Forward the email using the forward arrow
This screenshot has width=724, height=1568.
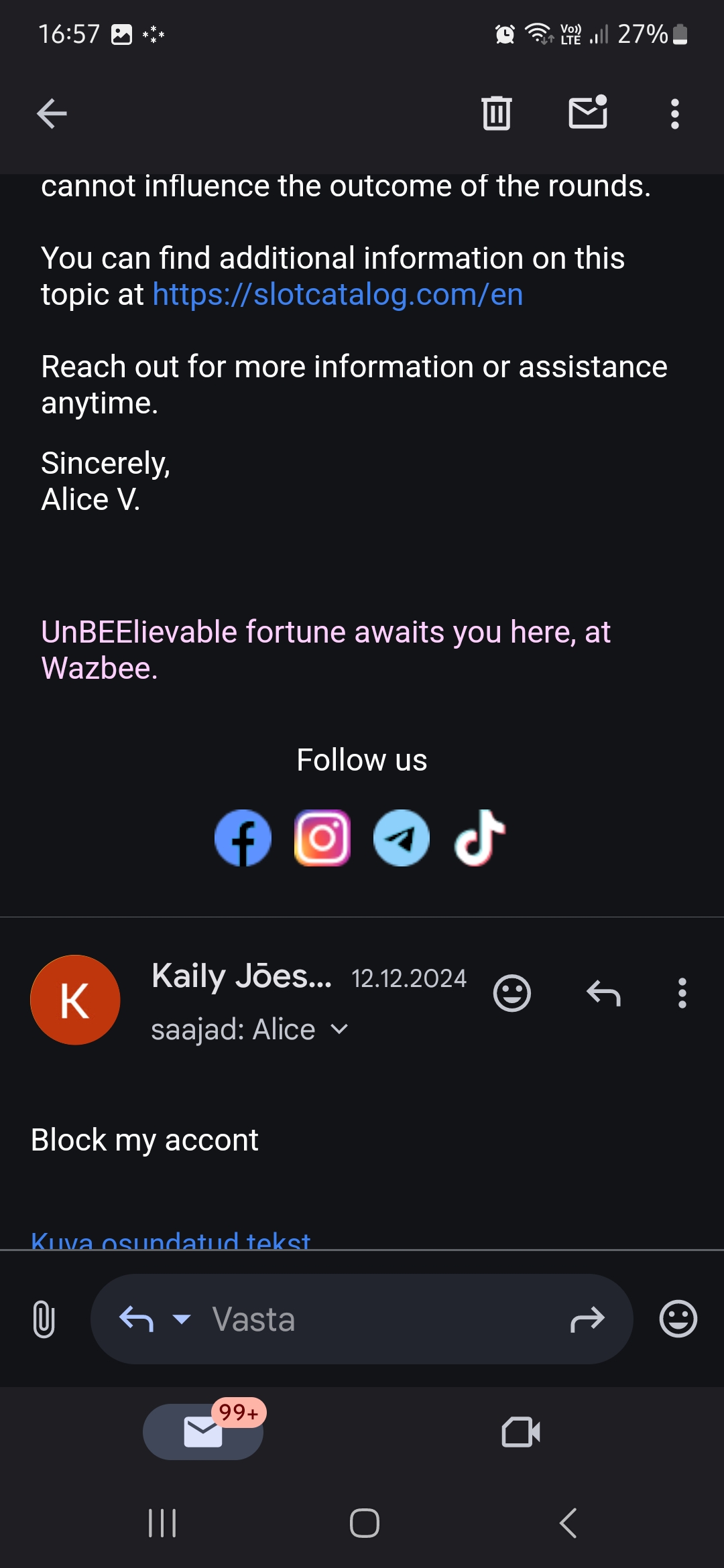pos(587,1319)
